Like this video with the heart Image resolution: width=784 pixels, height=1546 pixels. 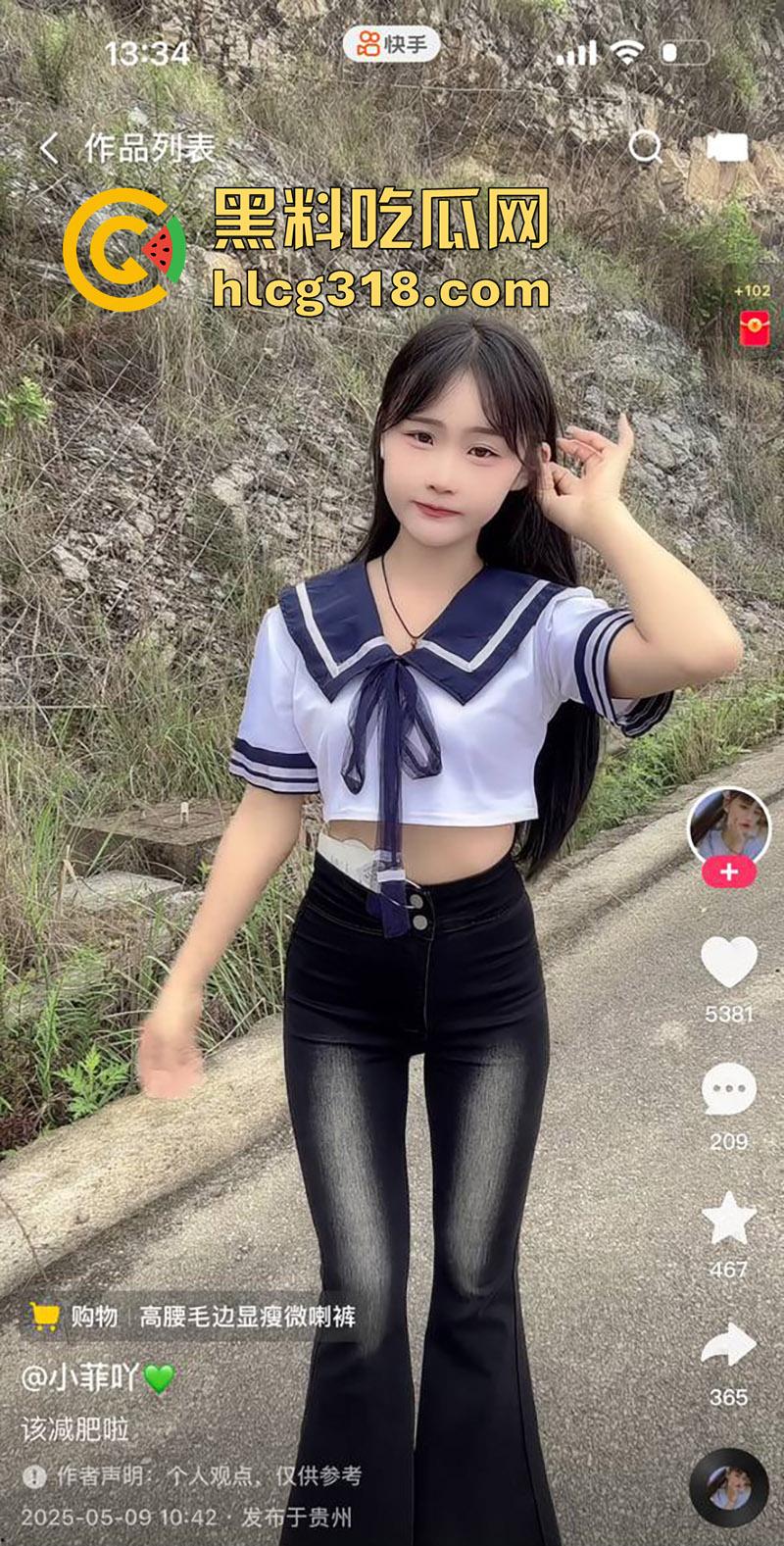[729, 963]
